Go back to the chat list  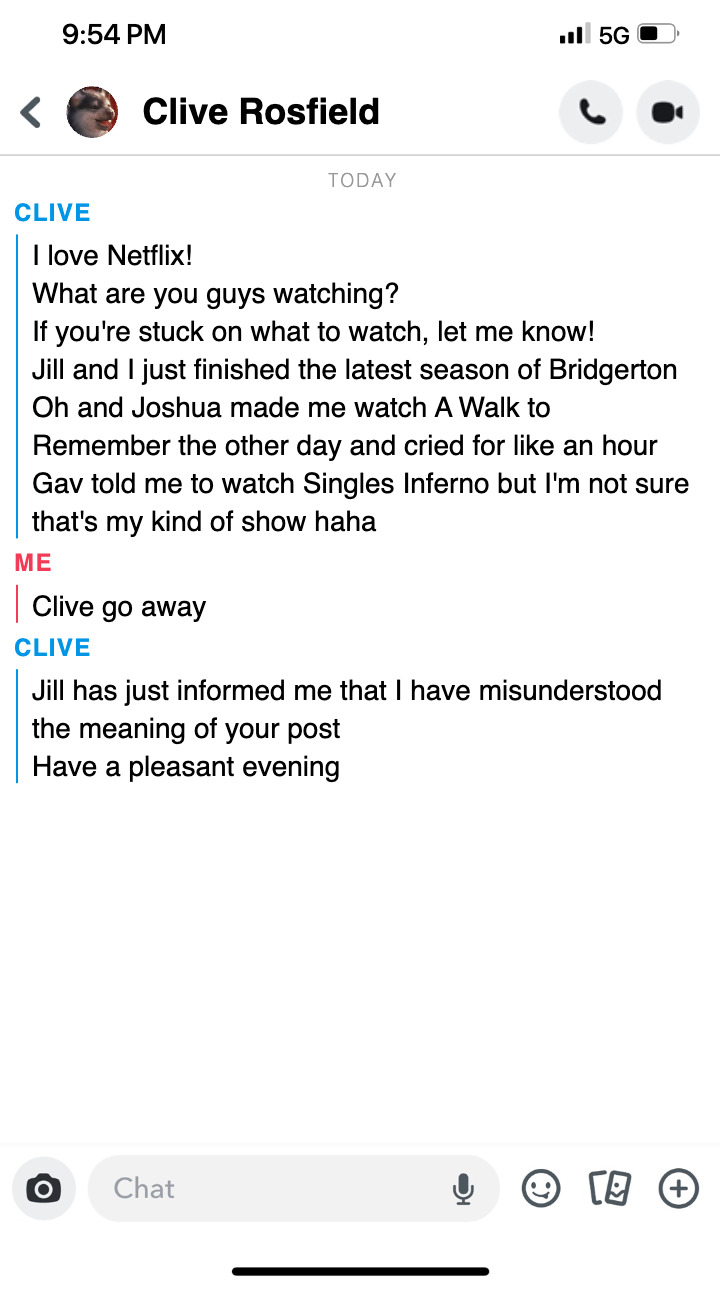pyautogui.click(x=31, y=112)
